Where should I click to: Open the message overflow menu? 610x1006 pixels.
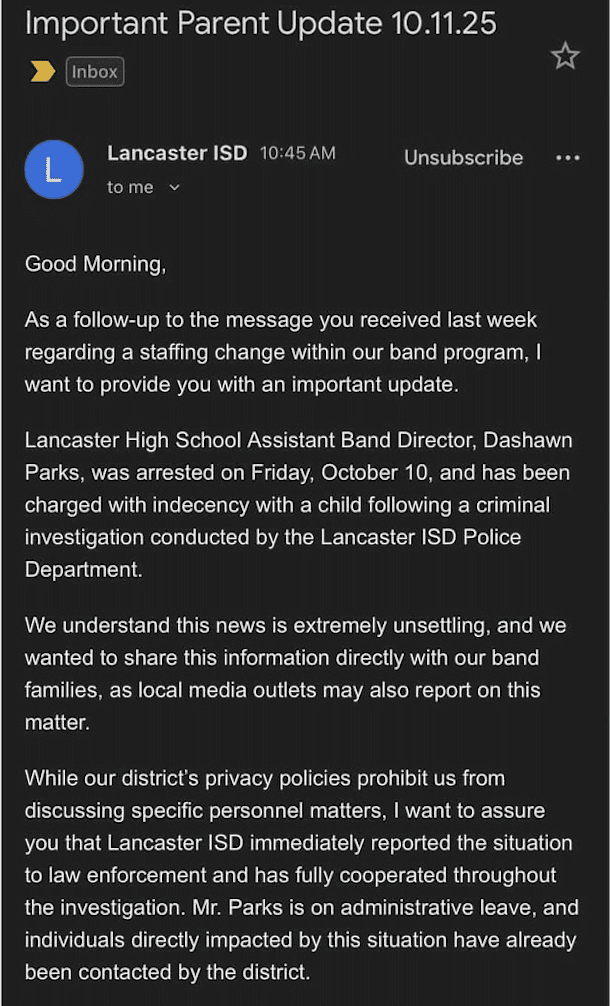pyautogui.click(x=567, y=158)
